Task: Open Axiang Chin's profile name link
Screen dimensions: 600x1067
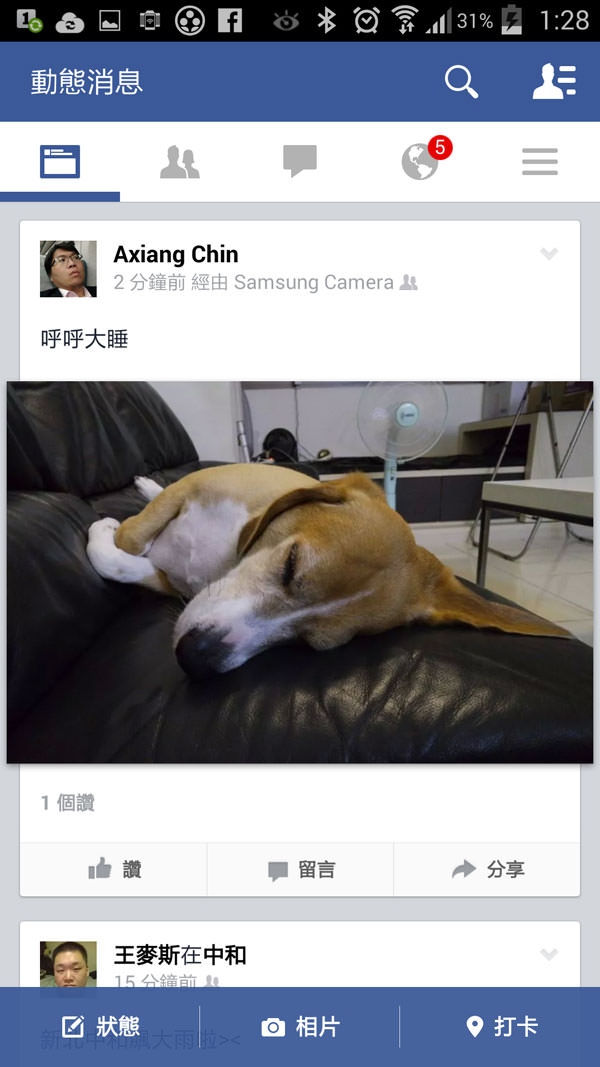Action: [x=176, y=254]
